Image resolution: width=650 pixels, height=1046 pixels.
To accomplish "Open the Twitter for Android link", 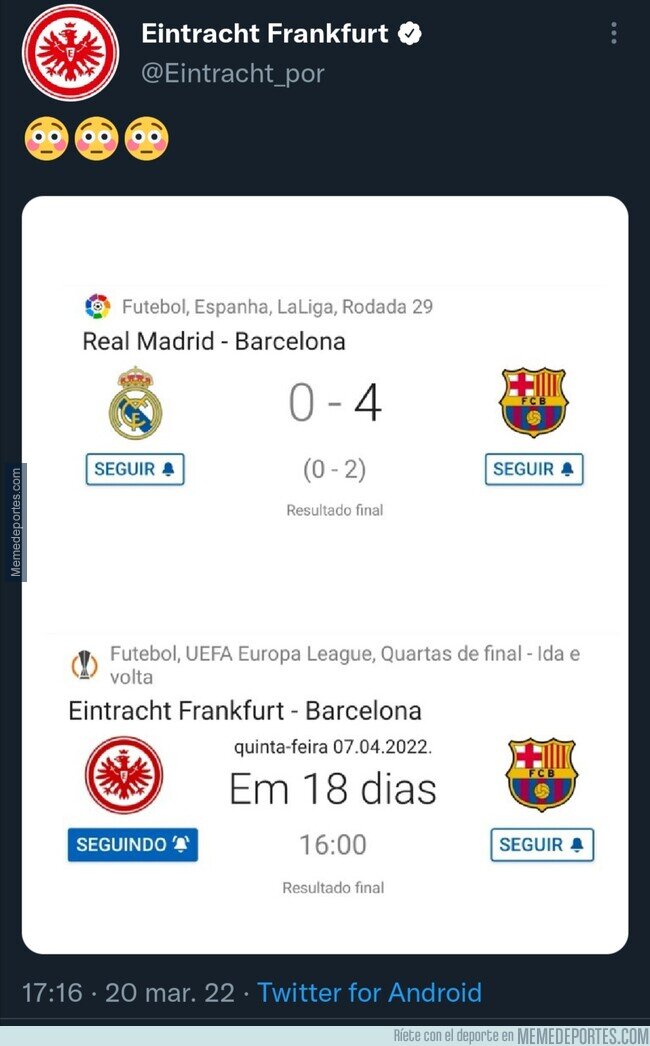I will tap(369, 992).
